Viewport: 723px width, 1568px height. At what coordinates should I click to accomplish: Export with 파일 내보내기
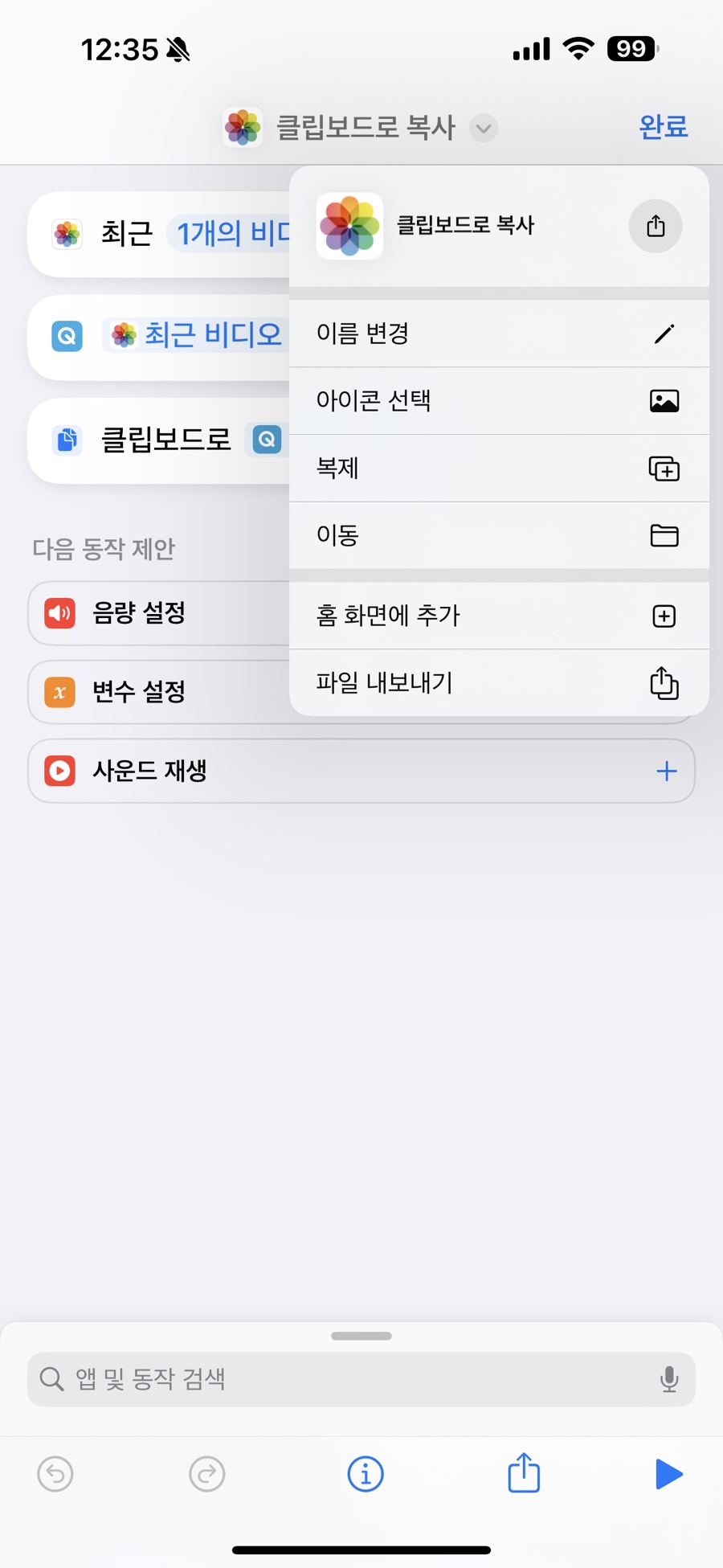point(498,683)
